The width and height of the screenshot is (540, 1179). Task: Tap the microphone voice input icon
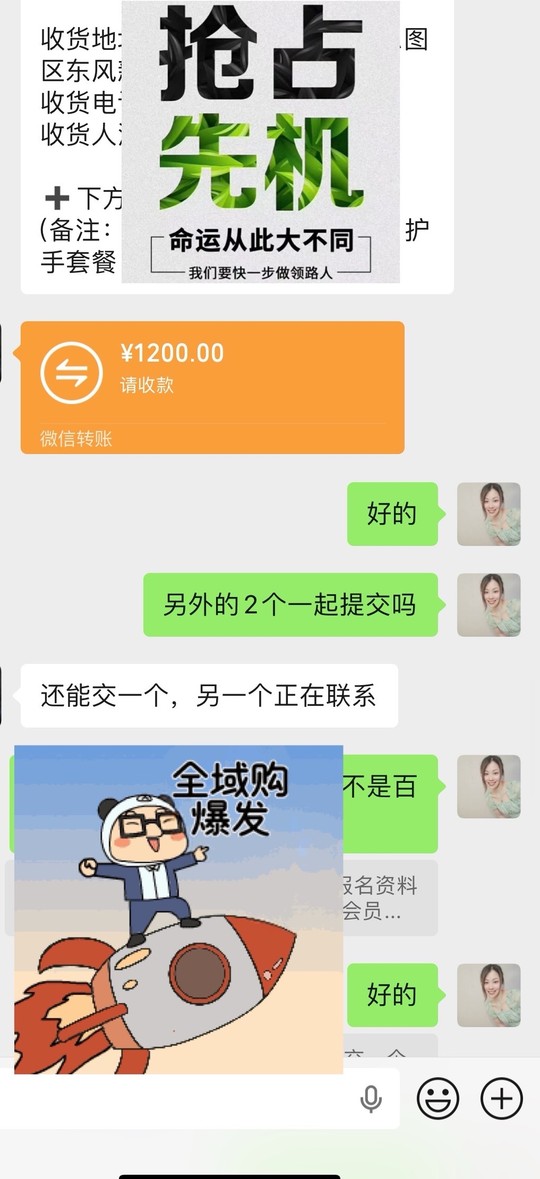tap(370, 1099)
